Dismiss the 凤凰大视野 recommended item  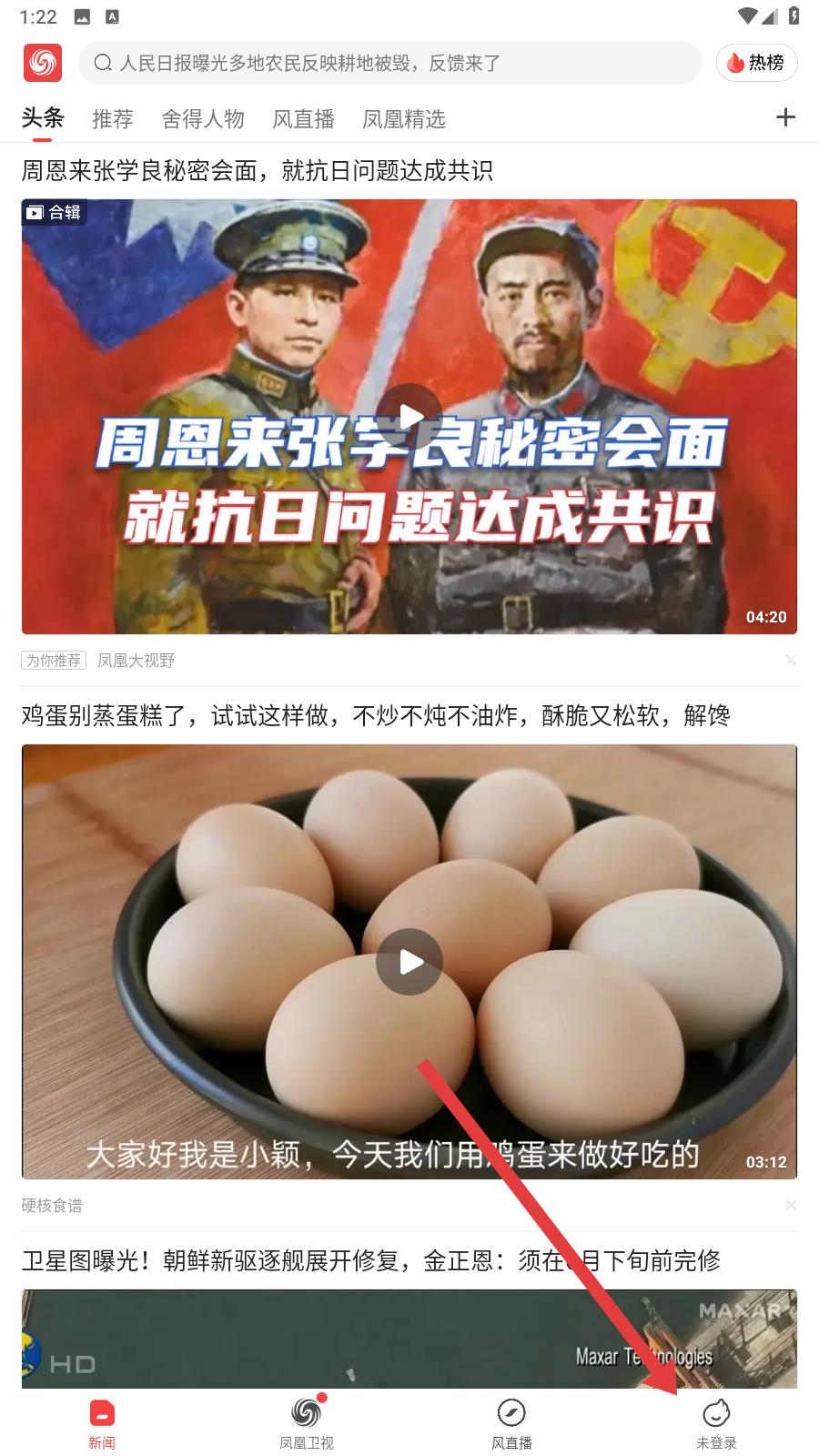click(x=791, y=660)
